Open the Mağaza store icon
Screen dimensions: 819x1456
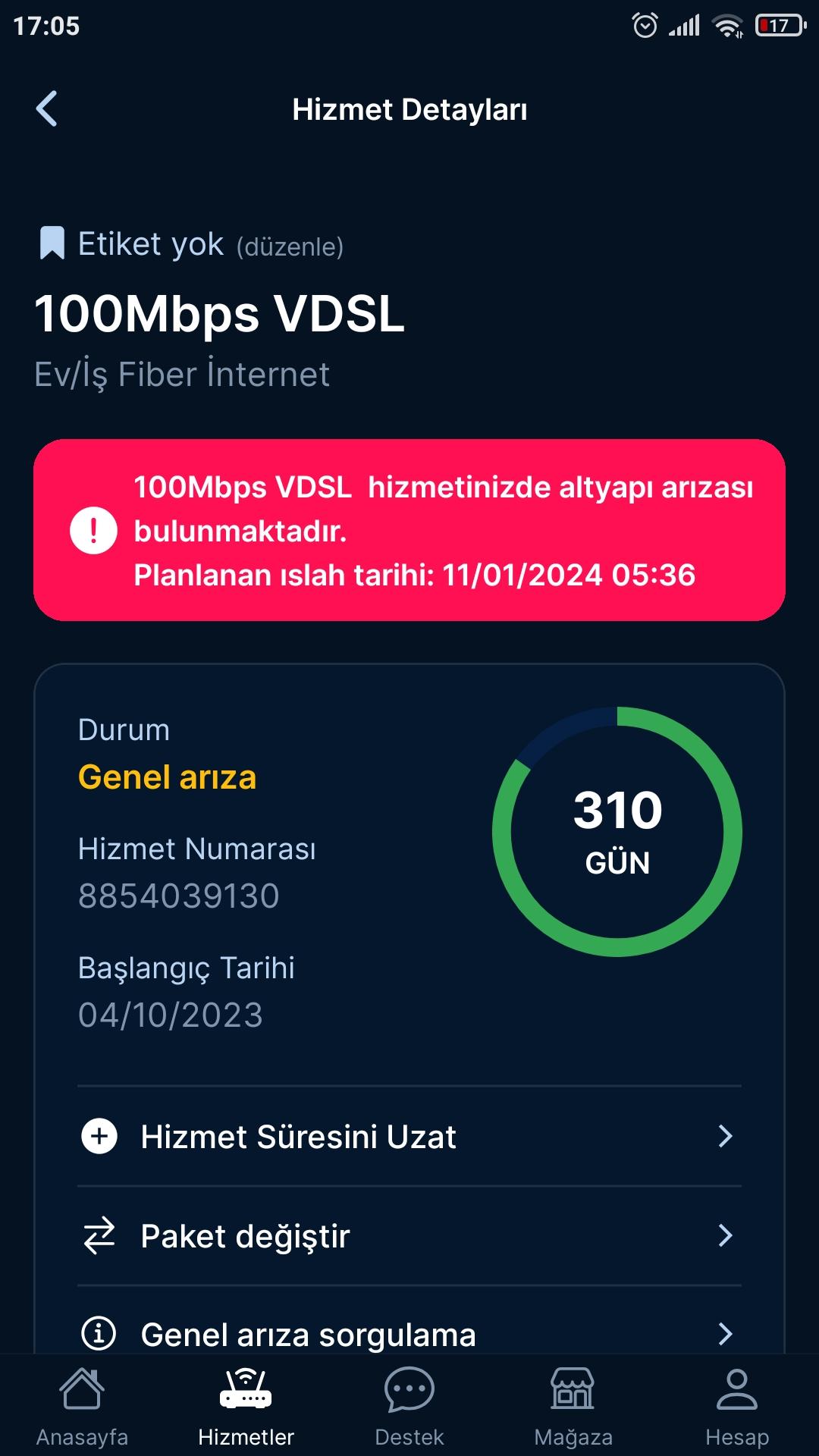point(573,1388)
